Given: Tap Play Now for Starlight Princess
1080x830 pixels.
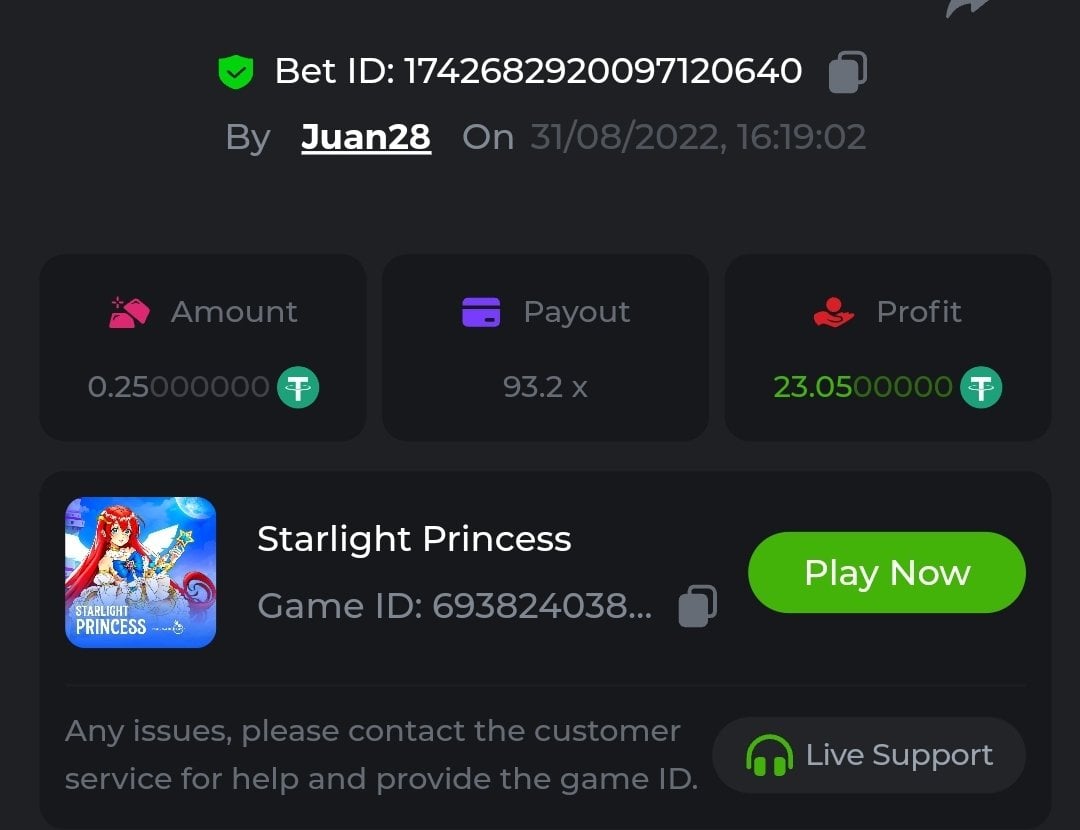Looking at the screenshot, I should (x=886, y=573).
